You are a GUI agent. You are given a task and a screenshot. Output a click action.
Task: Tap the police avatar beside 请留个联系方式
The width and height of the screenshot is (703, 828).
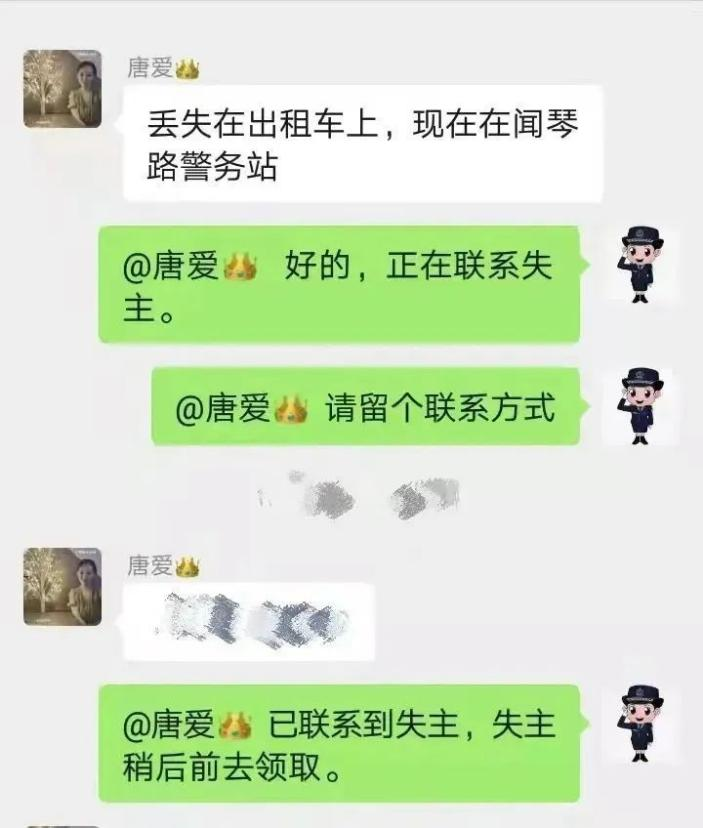(x=639, y=406)
